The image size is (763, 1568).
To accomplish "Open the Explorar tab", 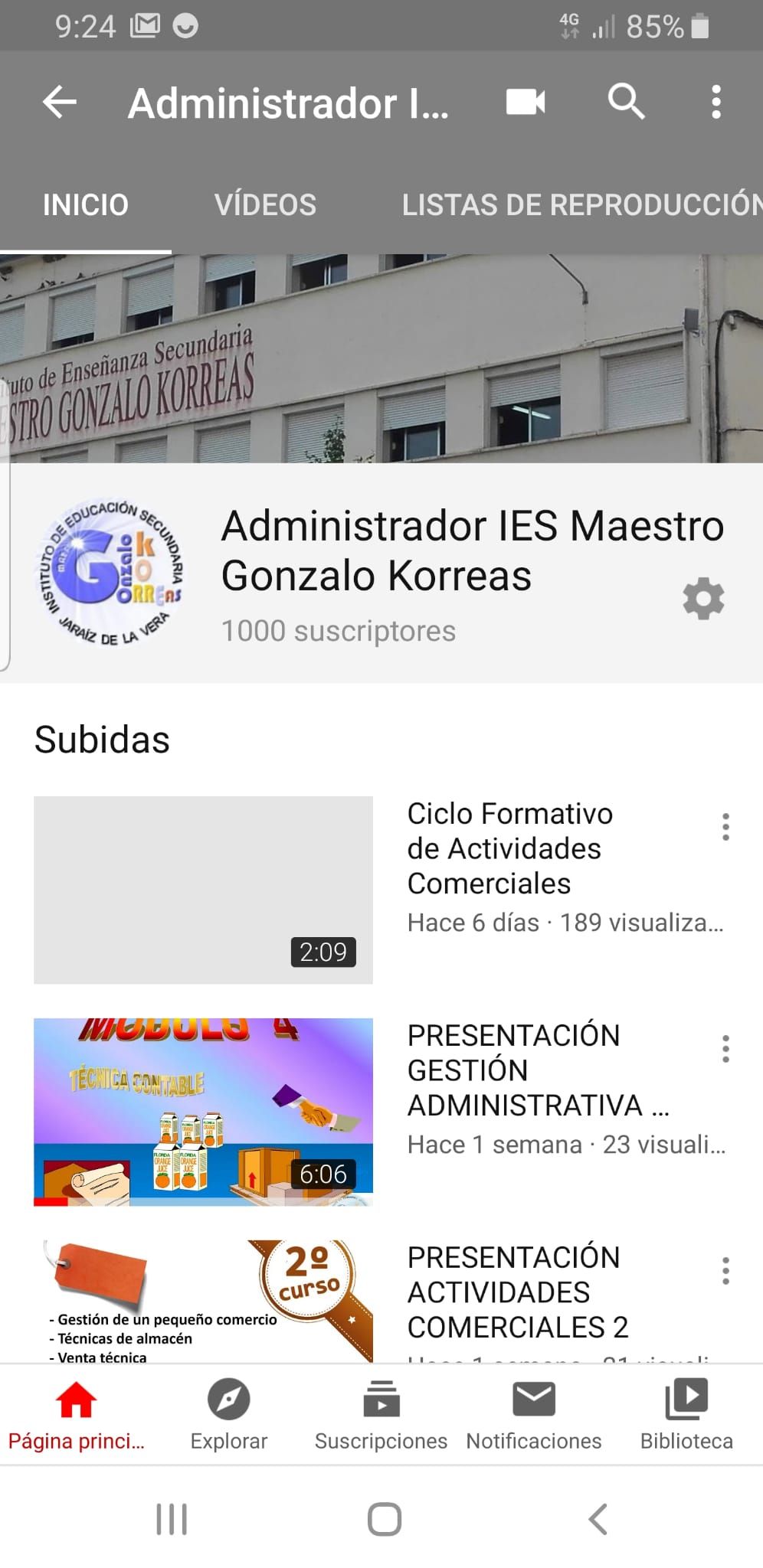I will pyautogui.click(x=228, y=1415).
